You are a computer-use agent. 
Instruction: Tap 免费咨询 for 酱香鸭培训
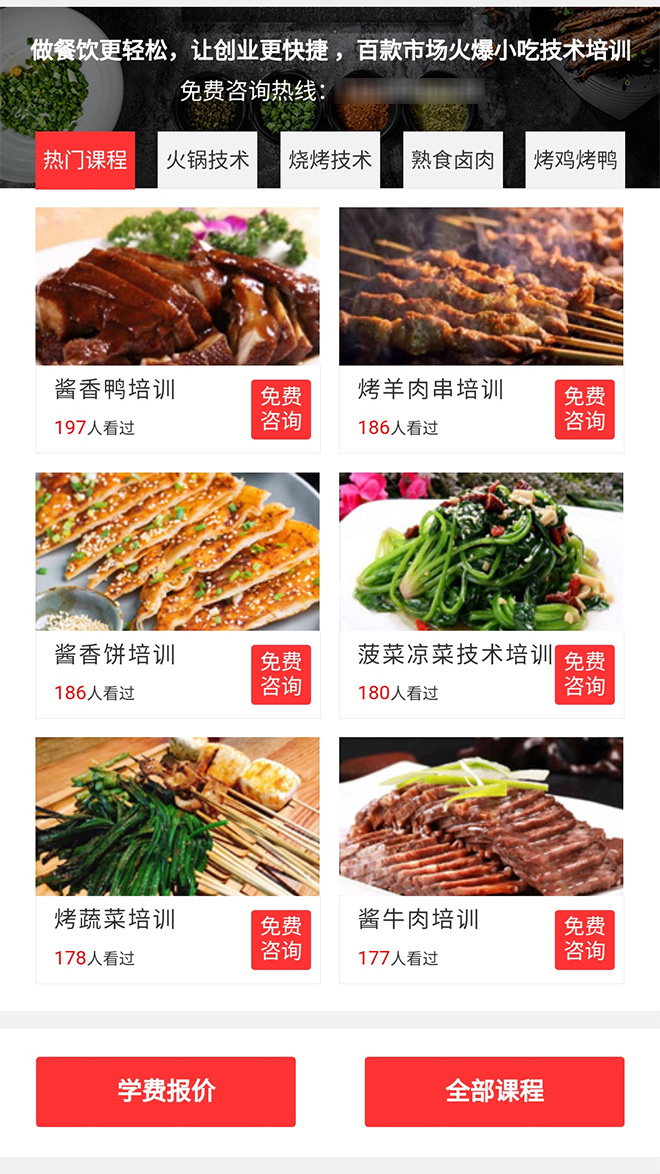point(281,409)
